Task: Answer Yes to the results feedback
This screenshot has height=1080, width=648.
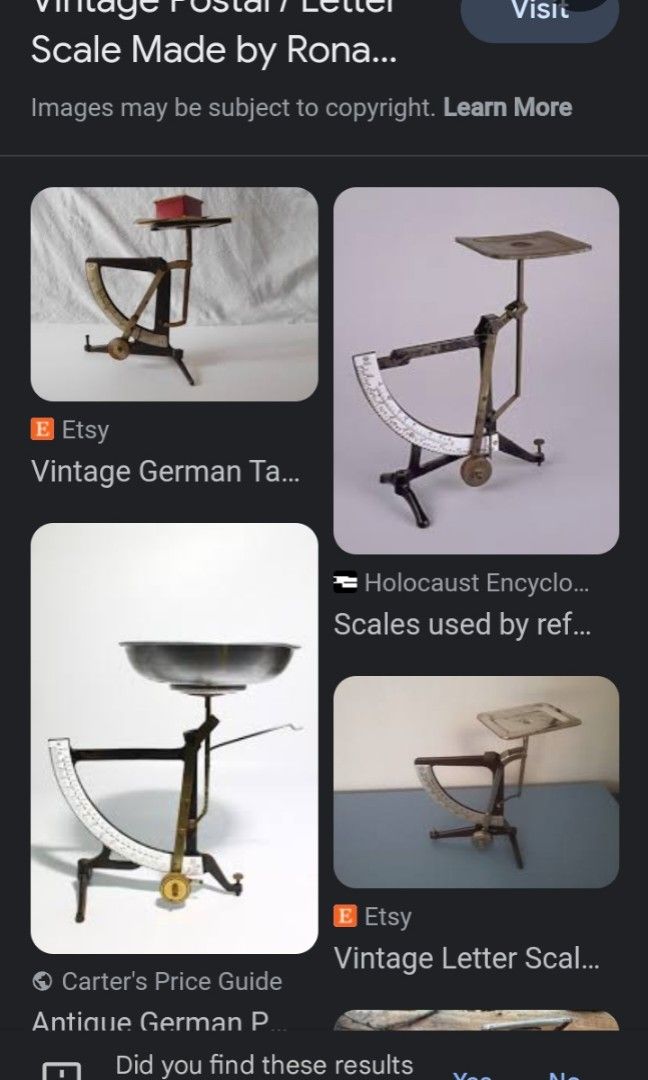Action: pos(472,1072)
